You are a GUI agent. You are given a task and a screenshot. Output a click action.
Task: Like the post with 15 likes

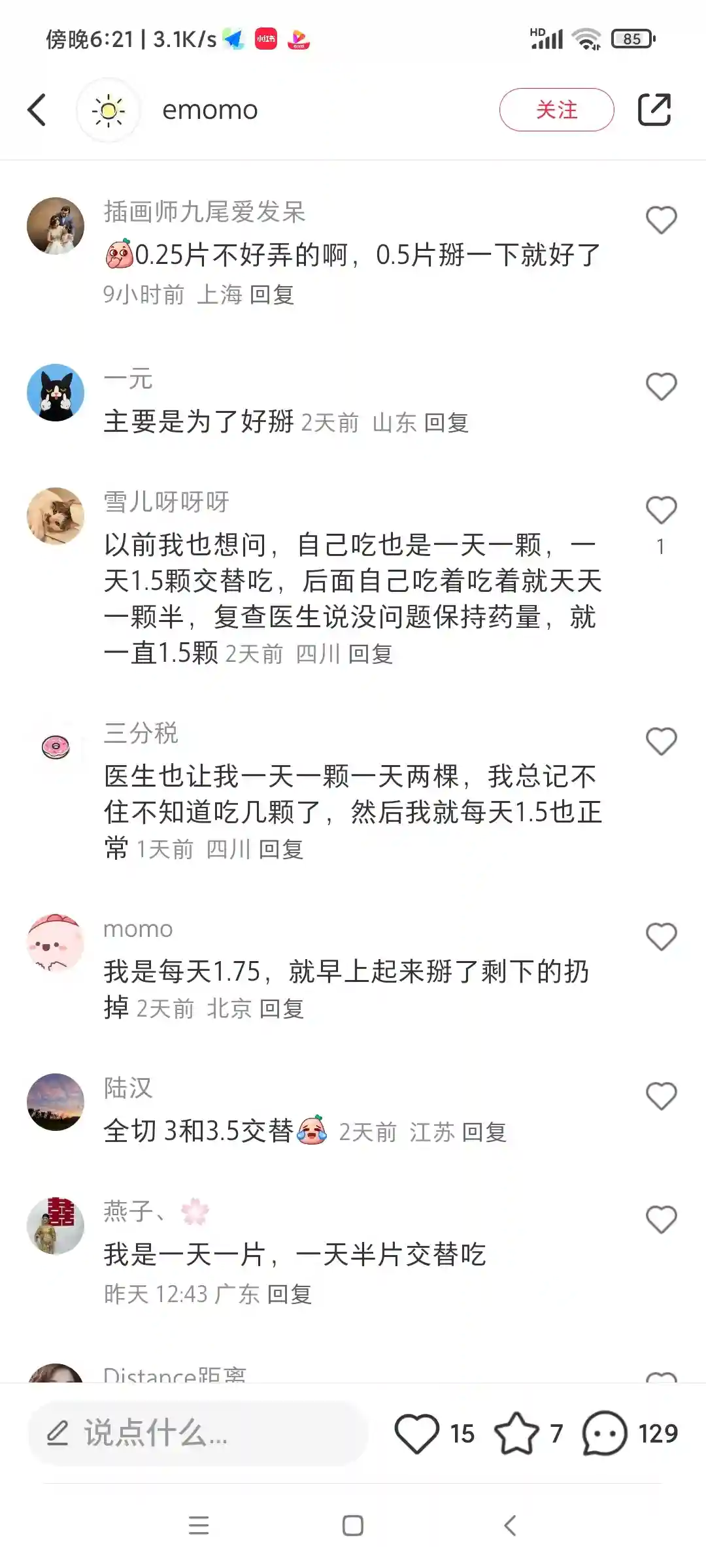pos(417,1433)
